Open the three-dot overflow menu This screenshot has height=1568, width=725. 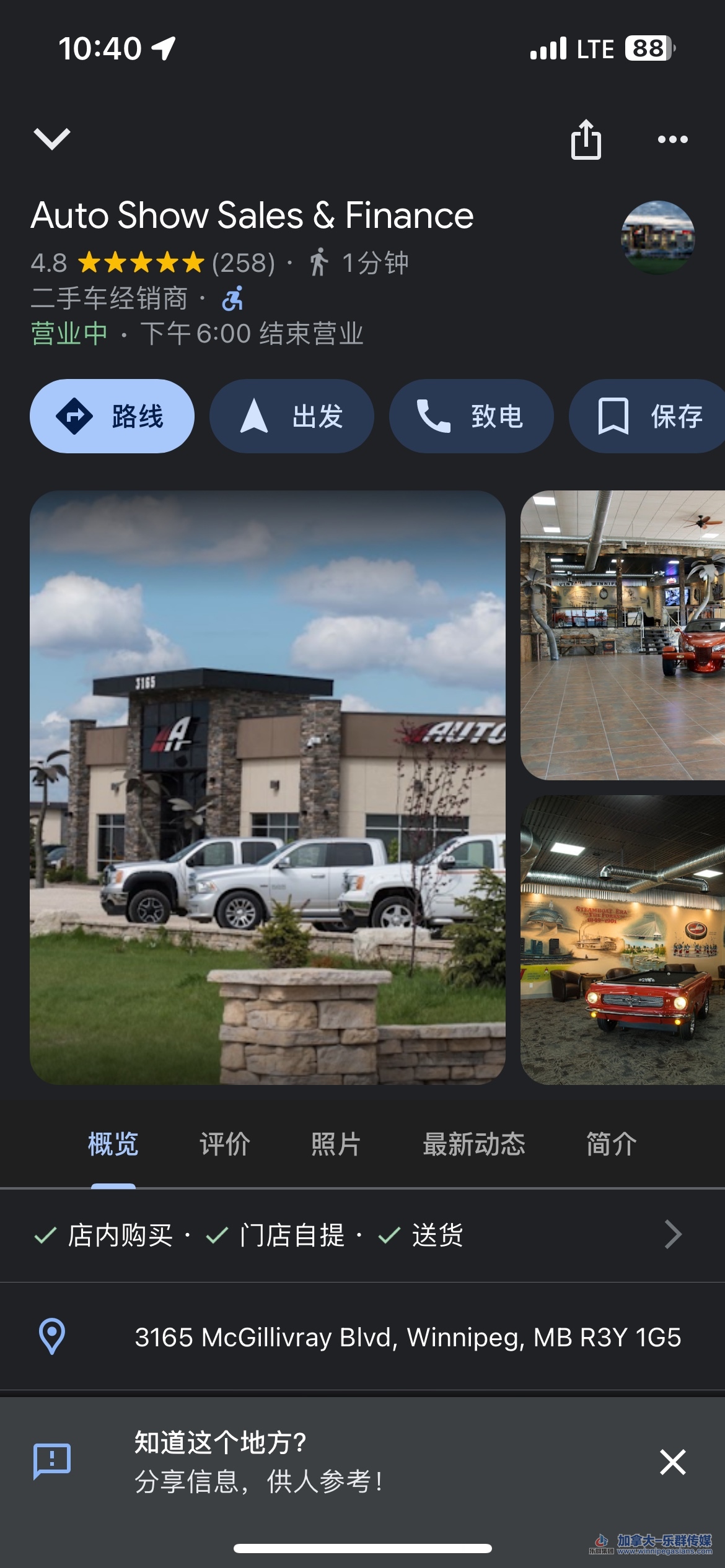pyautogui.click(x=672, y=140)
